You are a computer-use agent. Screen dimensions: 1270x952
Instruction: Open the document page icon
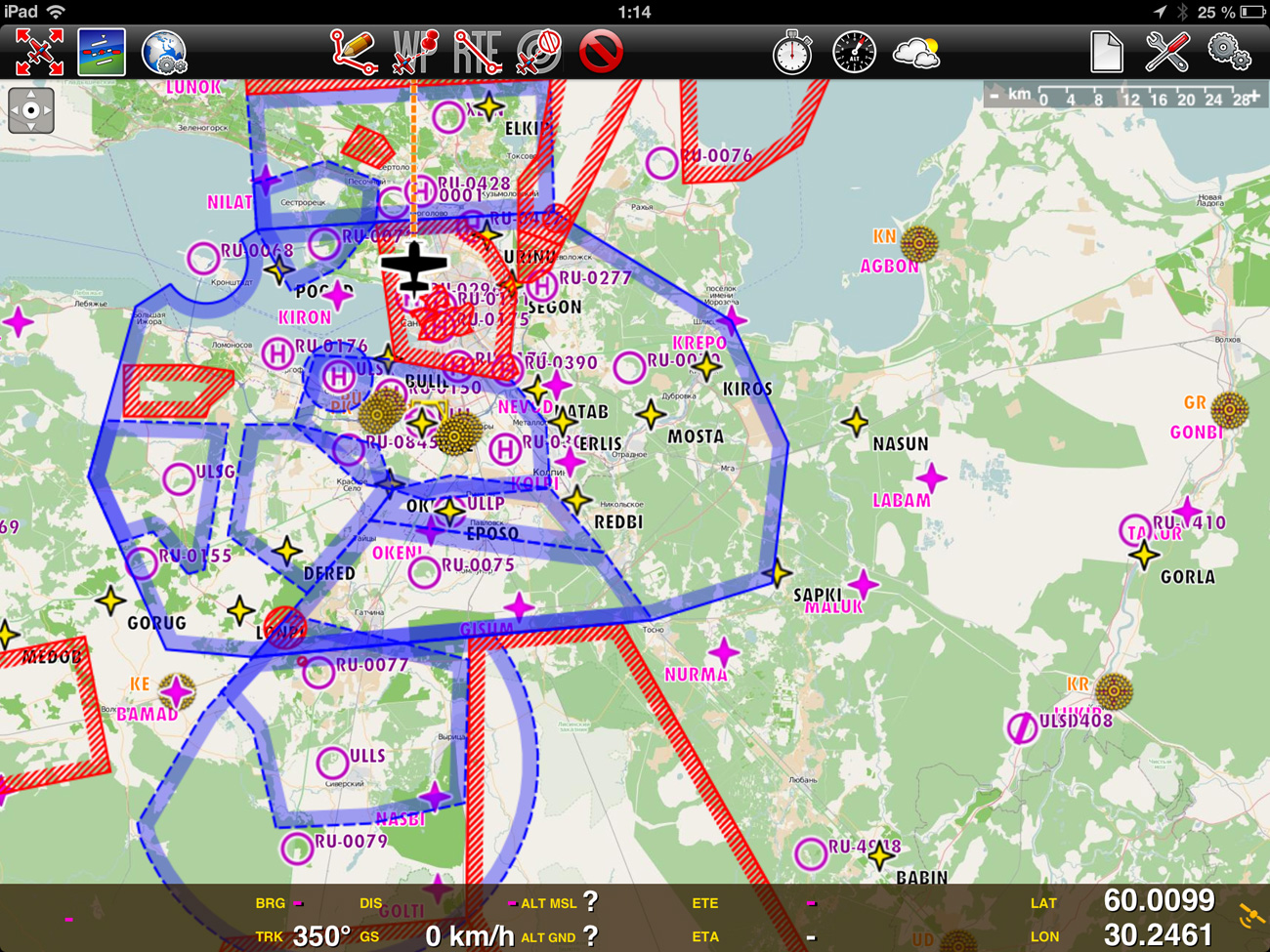1106,52
